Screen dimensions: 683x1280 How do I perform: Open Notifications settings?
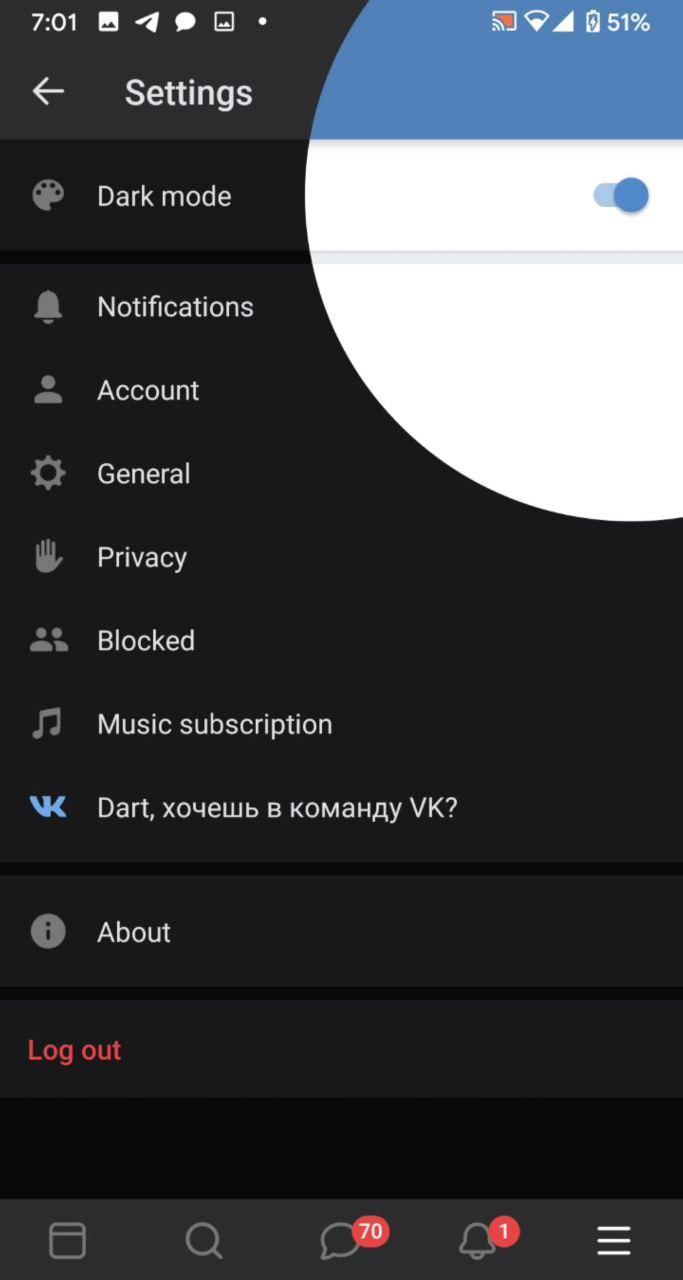point(175,307)
